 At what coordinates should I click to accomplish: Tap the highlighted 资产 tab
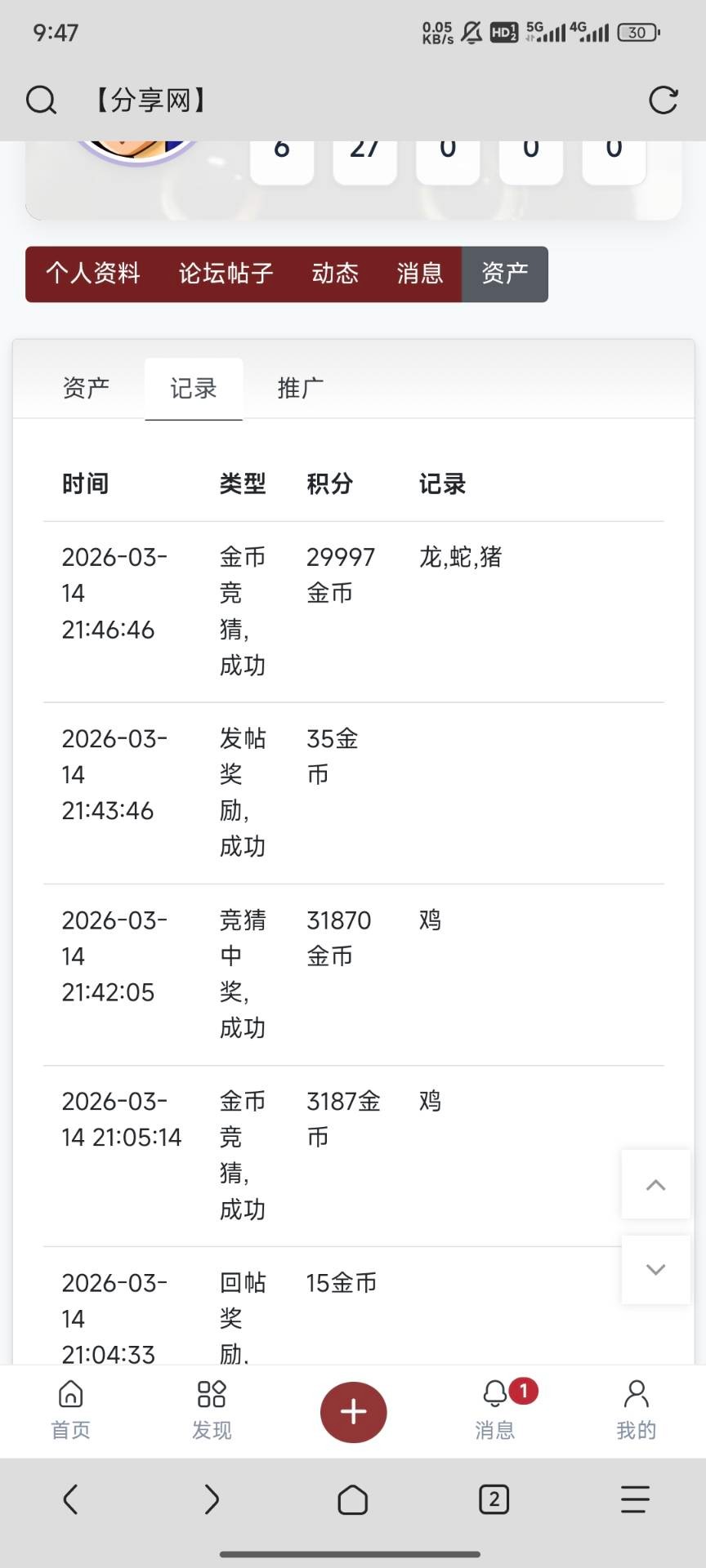pos(505,274)
